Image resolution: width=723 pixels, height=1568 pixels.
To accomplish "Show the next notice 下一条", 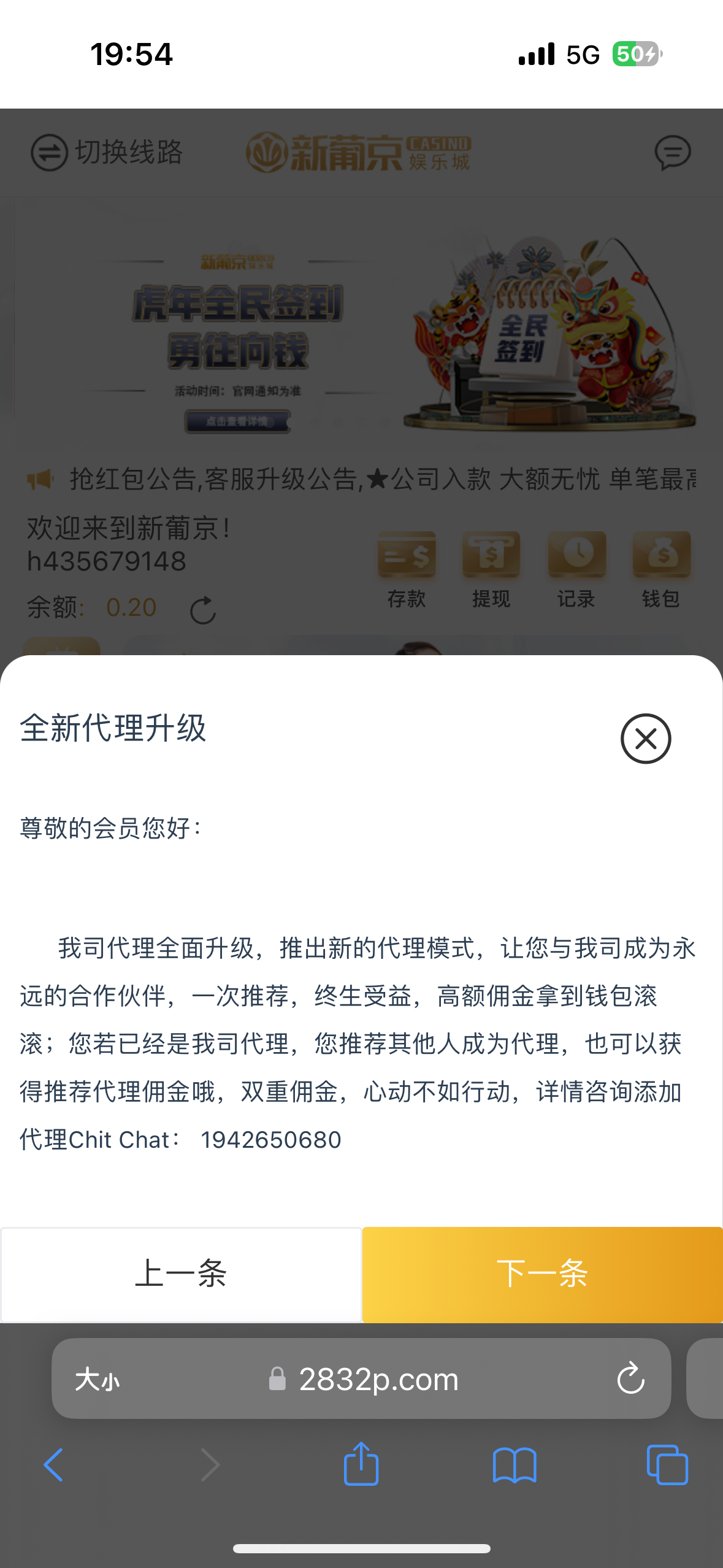I will point(542,1274).
